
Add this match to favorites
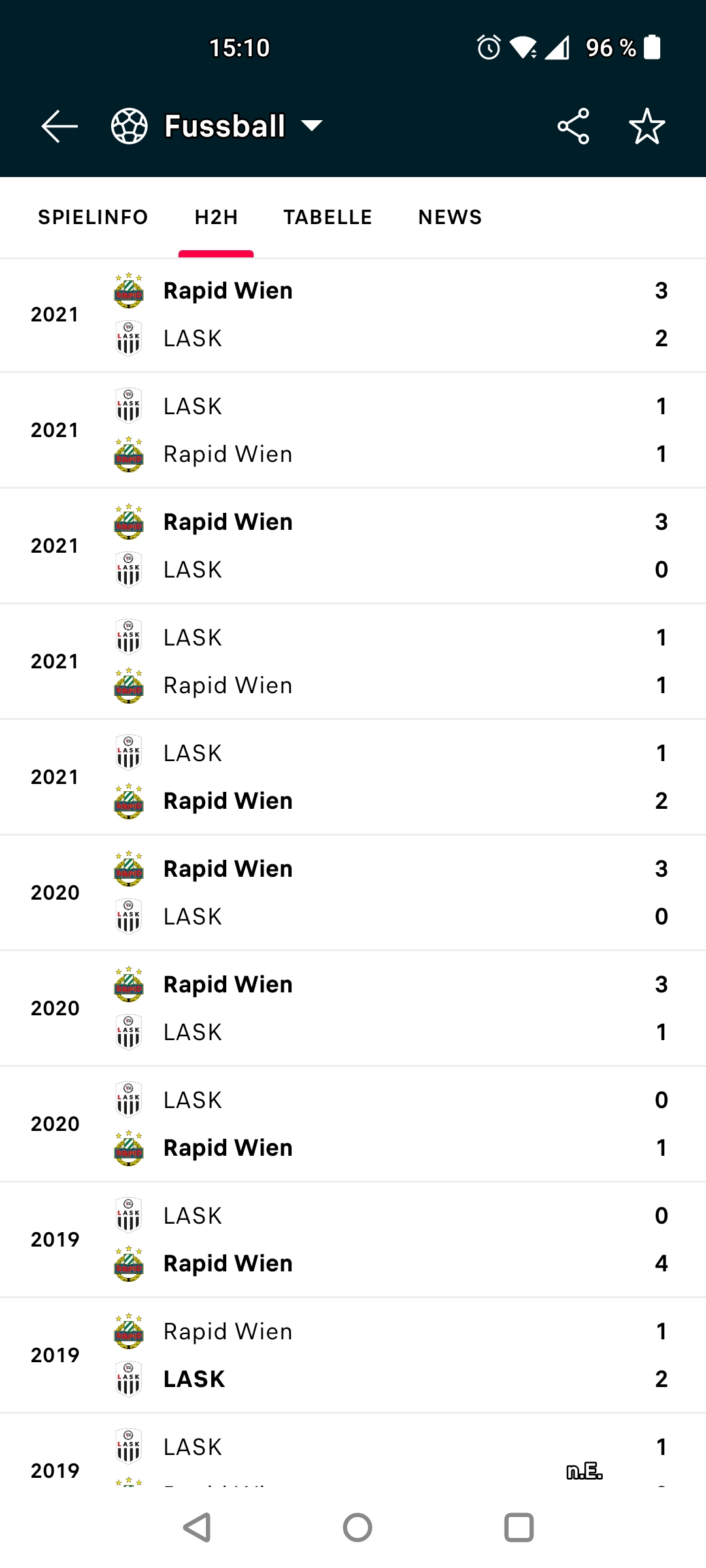[x=647, y=126]
